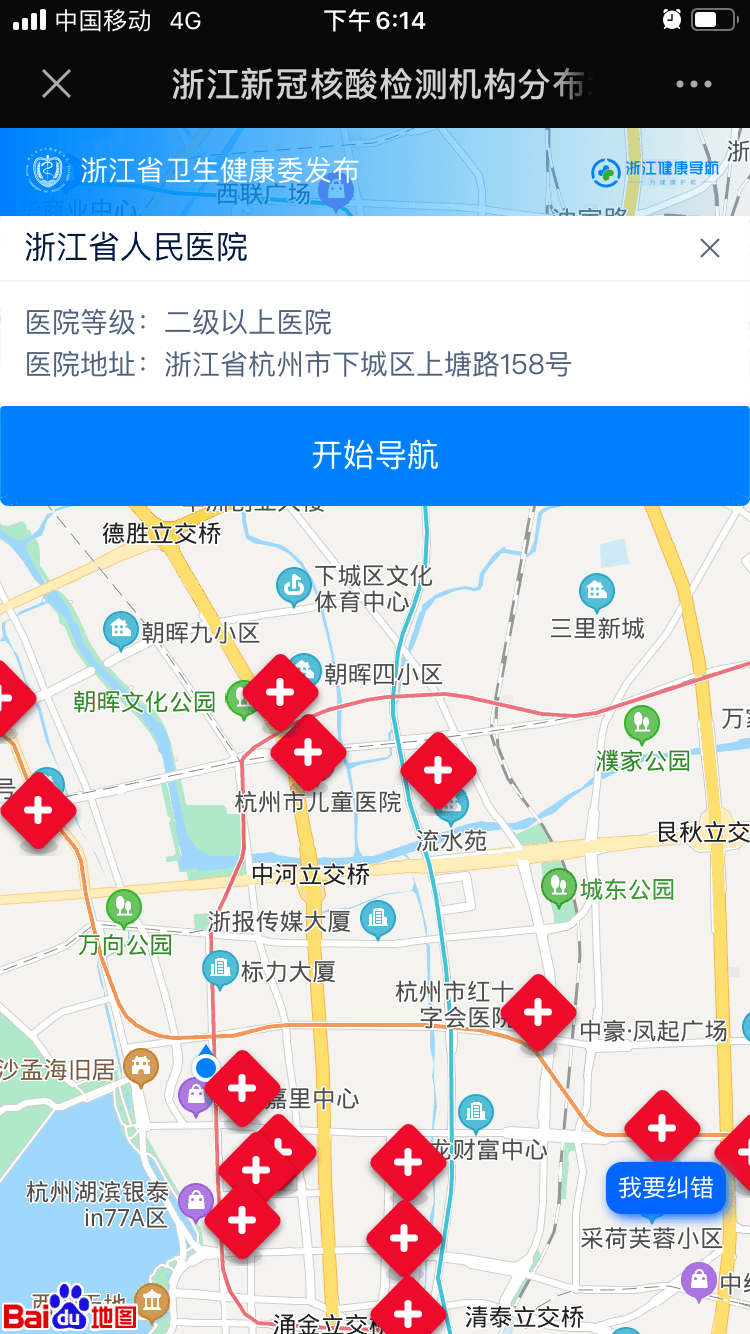Dismiss the 浙江省人民医院 info card
The width and height of the screenshot is (750, 1334).
(710, 248)
